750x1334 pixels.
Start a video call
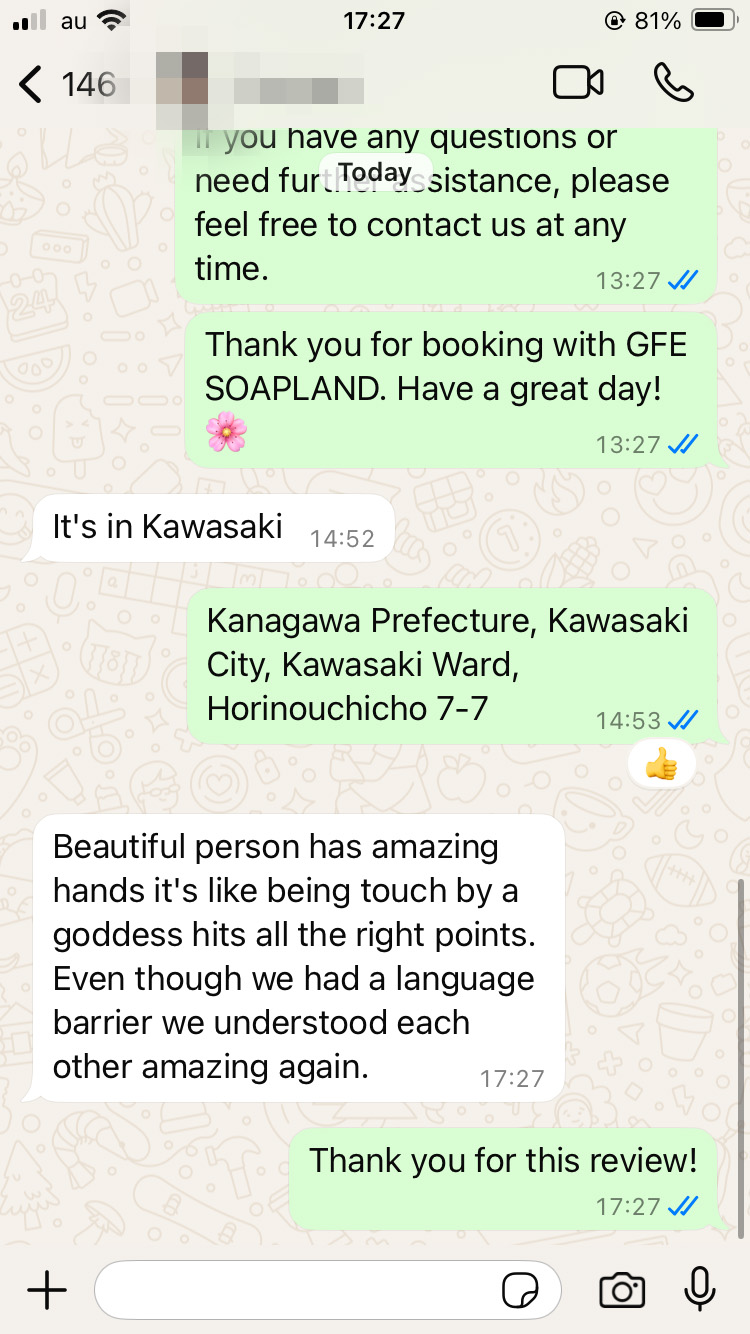(x=578, y=83)
